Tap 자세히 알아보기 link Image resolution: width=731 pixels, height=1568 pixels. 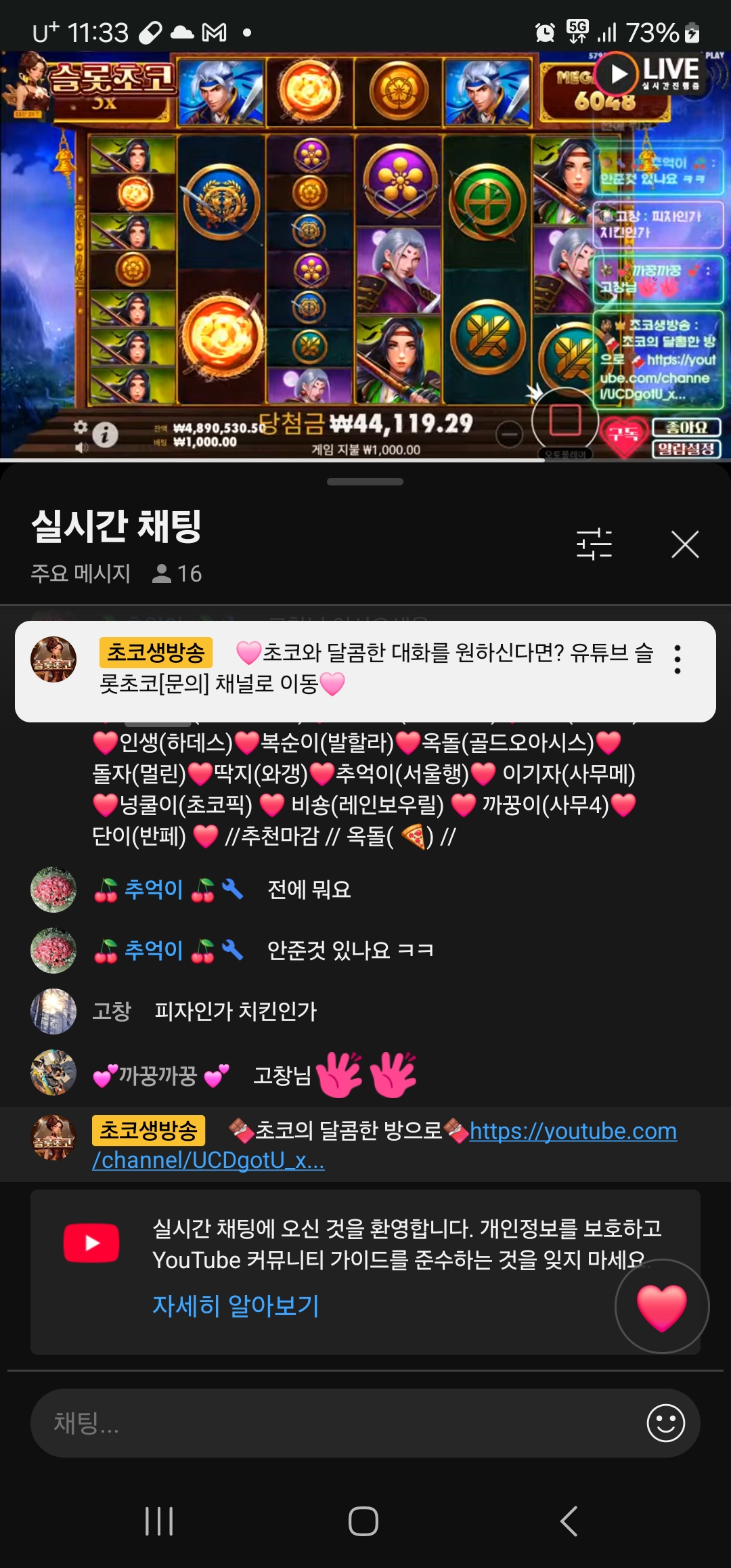pos(235,1305)
